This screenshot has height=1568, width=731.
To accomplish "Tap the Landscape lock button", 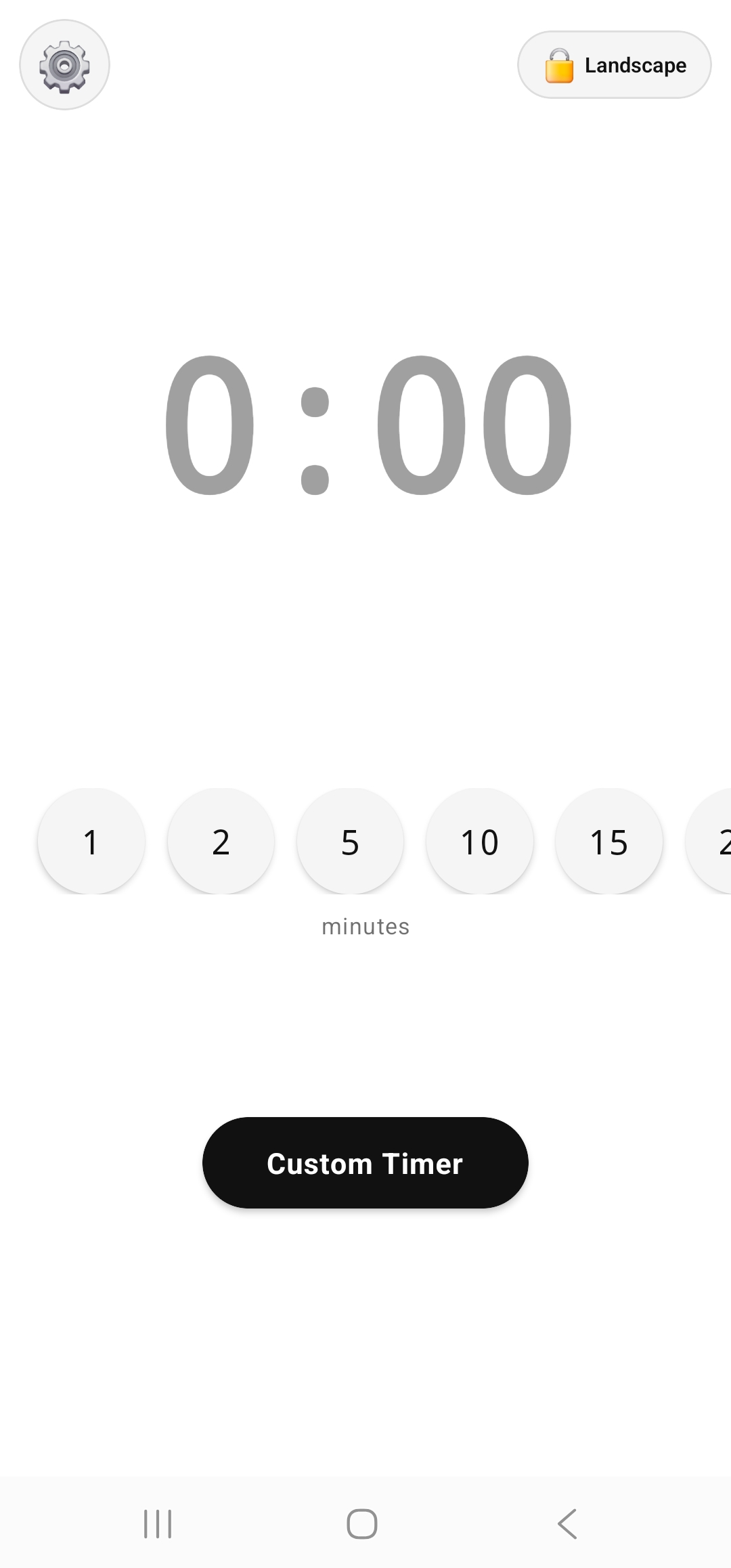I will [614, 65].
